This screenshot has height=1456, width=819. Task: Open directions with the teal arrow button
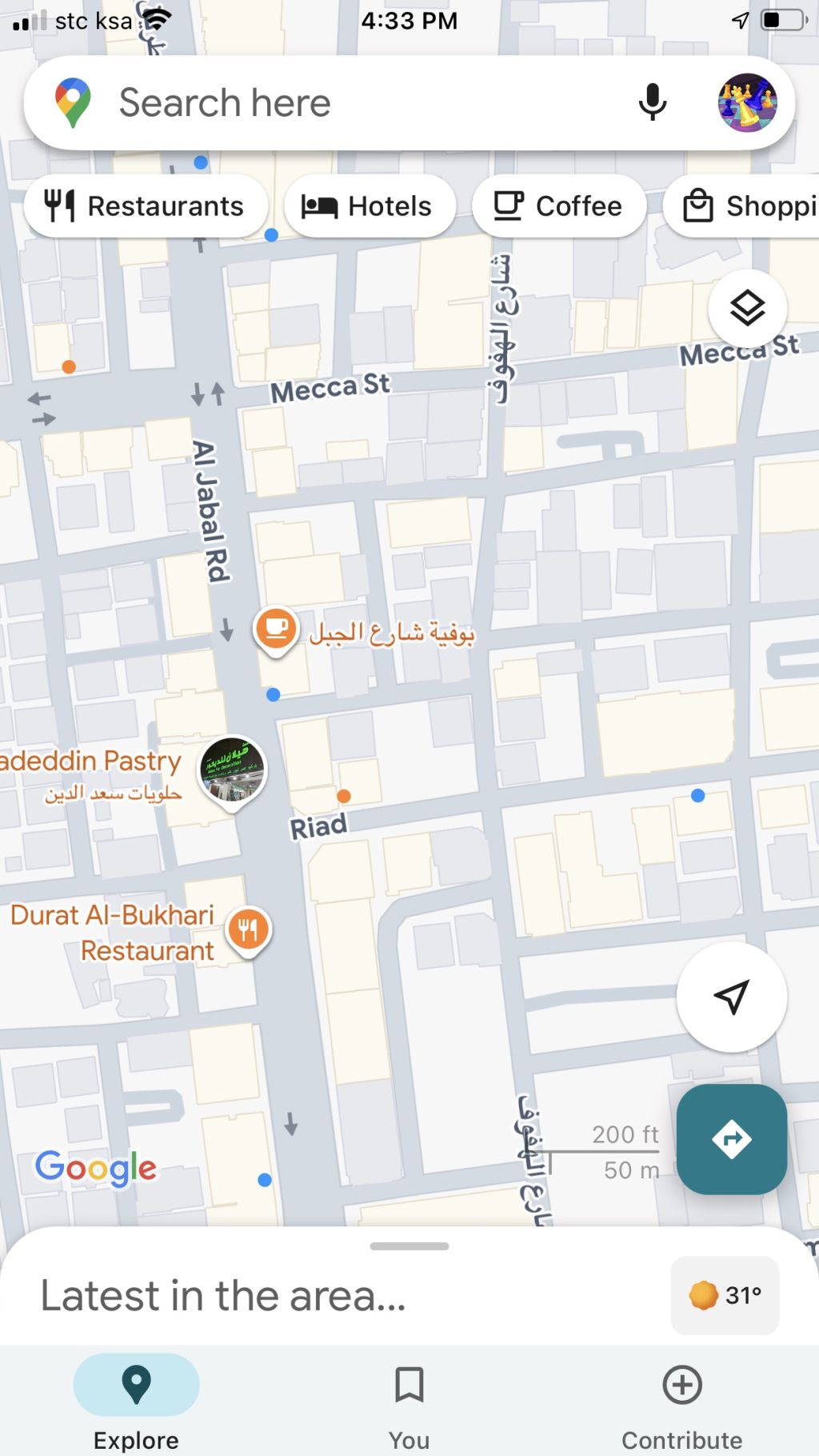pyautogui.click(x=731, y=1139)
